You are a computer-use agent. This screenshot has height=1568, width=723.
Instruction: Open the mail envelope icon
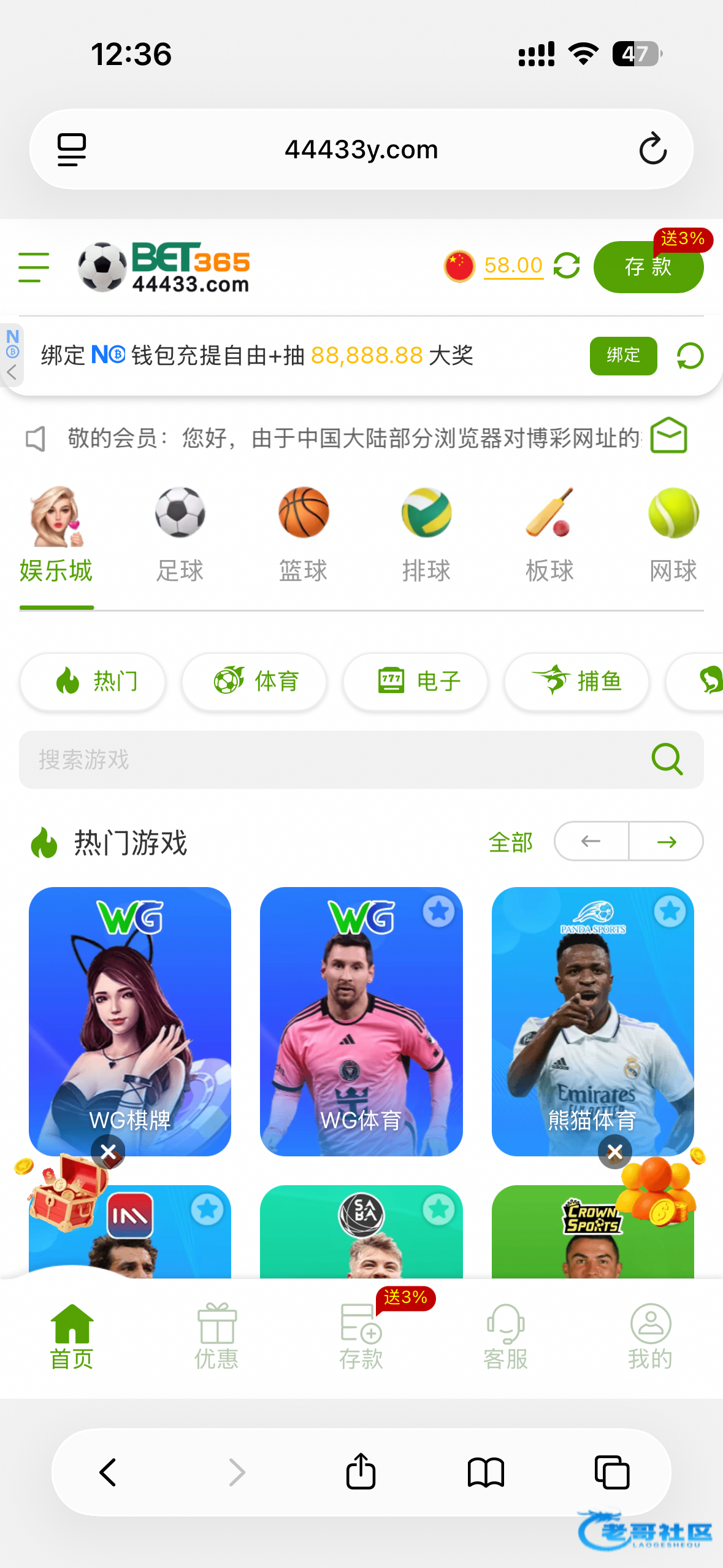(x=668, y=436)
